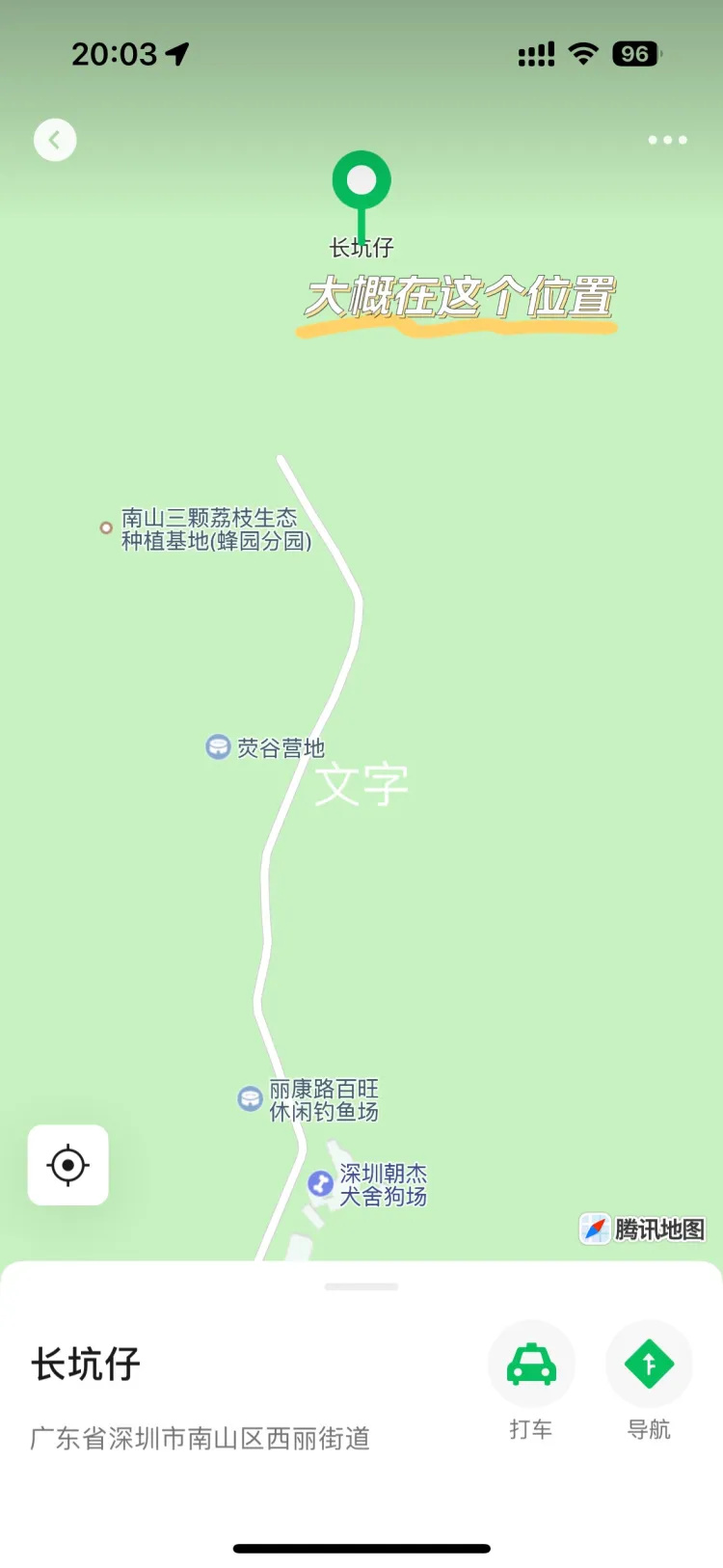723x1568 pixels.
Task: Go back using the top-left arrow
Action: pyautogui.click(x=55, y=141)
